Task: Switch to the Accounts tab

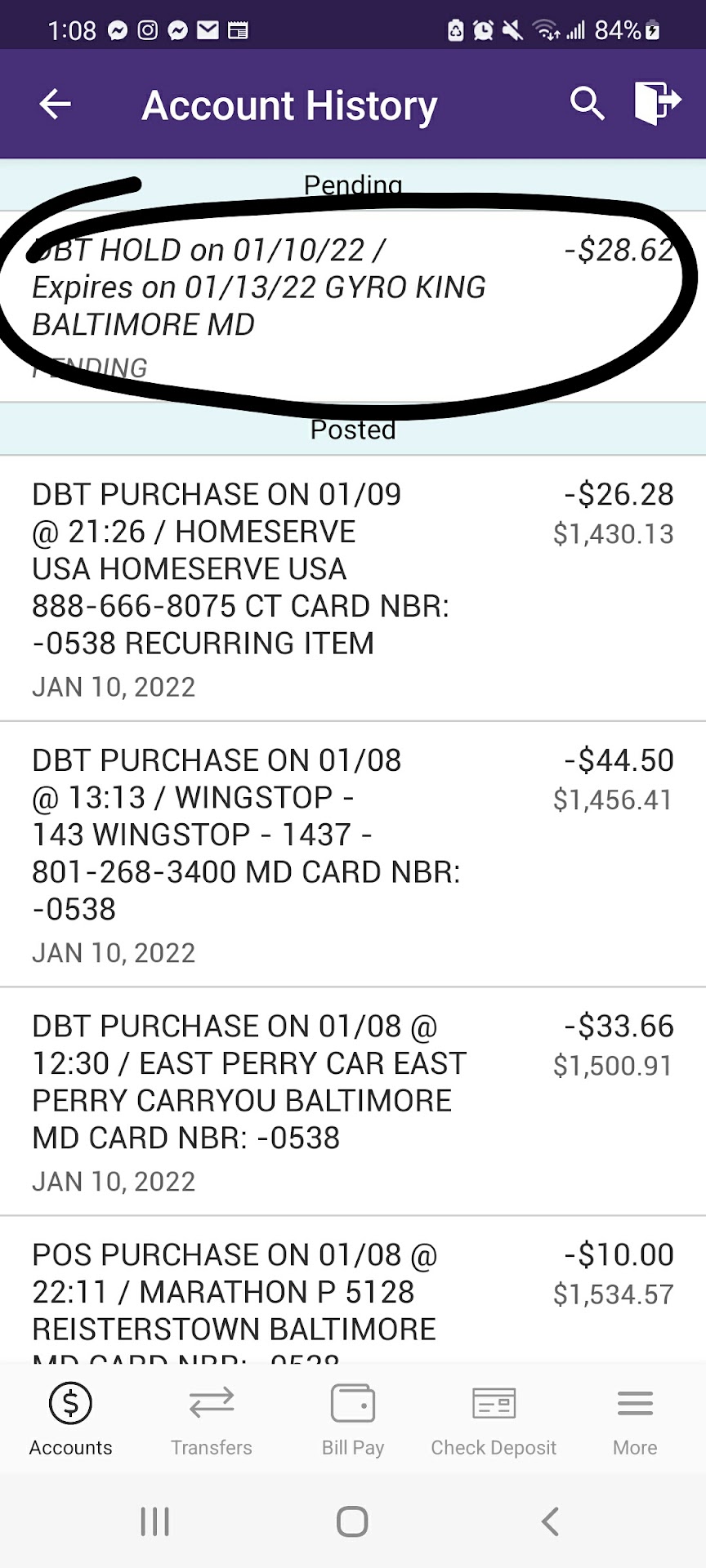Action: pos(71,1420)
